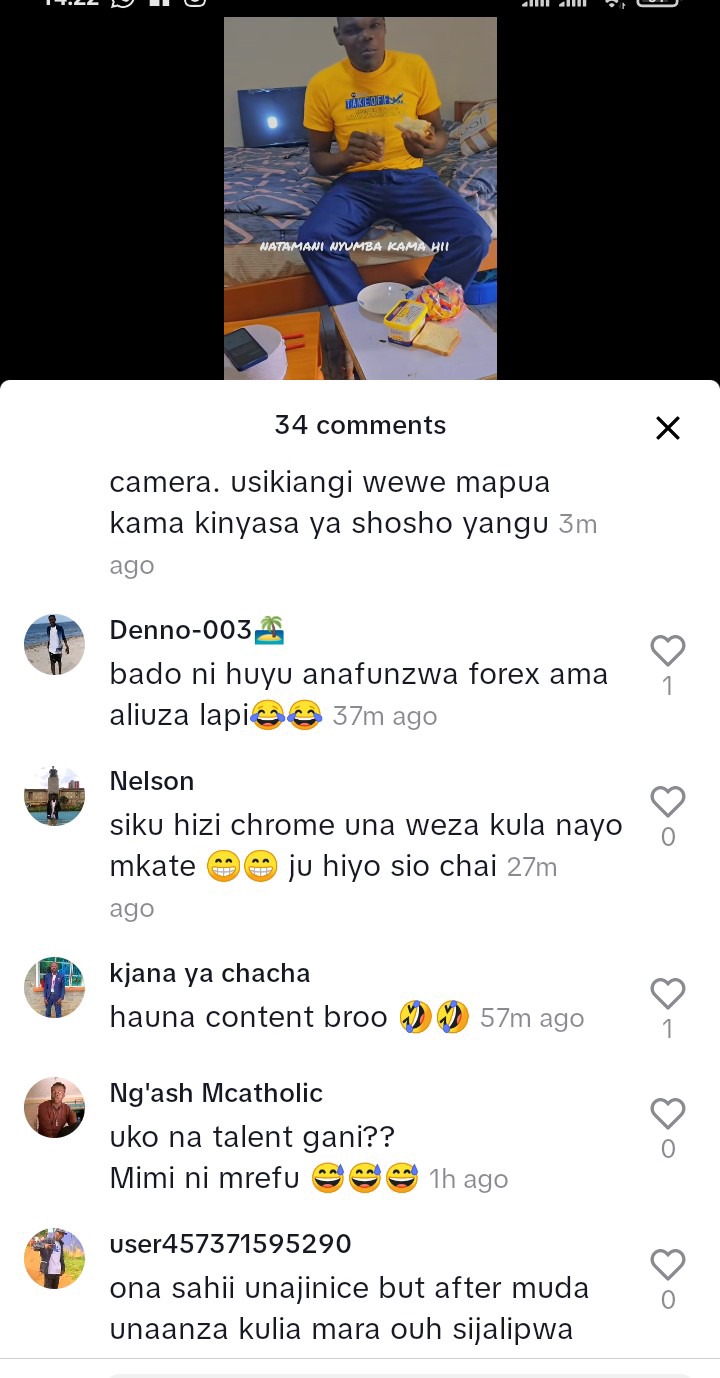Like Ng'ash Mcatholic's comment
This screenshot has height=1378, width=720.
point(667,1114)
